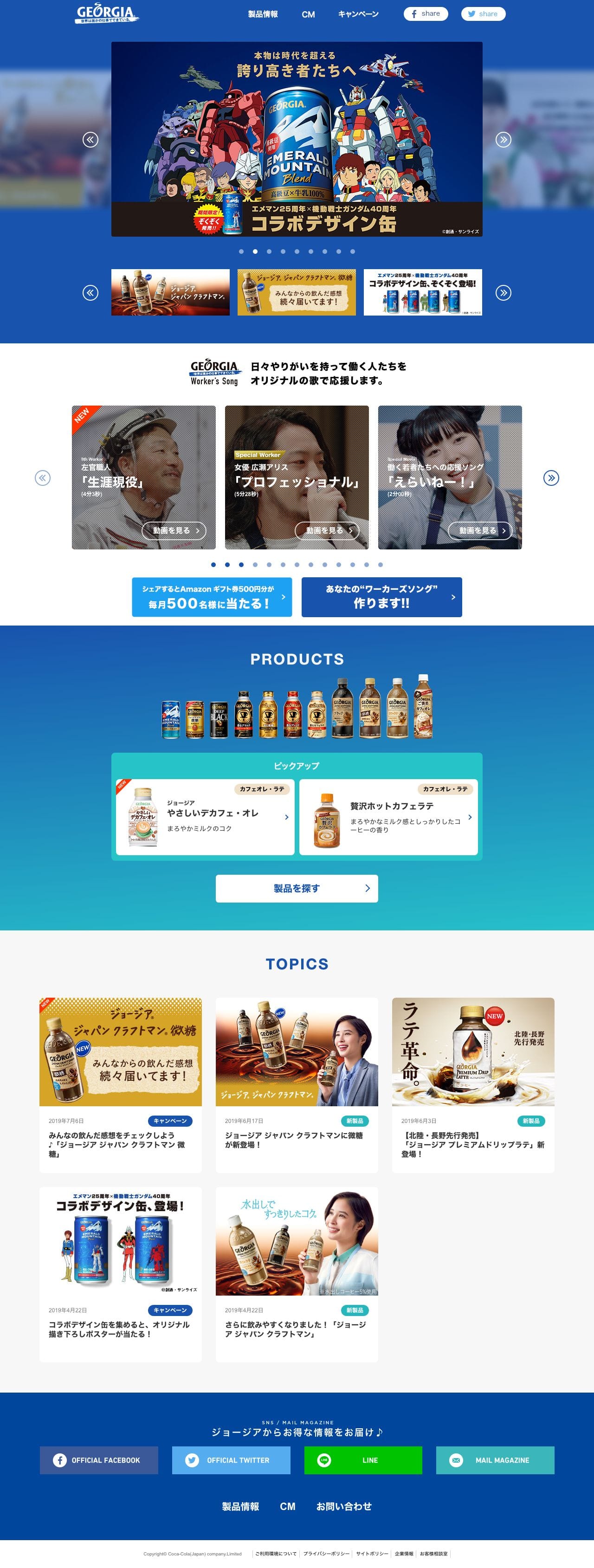594x1568 pixels.
Task: Open the thumbnail strip's left arrow
Action: [x=90, y=293]
